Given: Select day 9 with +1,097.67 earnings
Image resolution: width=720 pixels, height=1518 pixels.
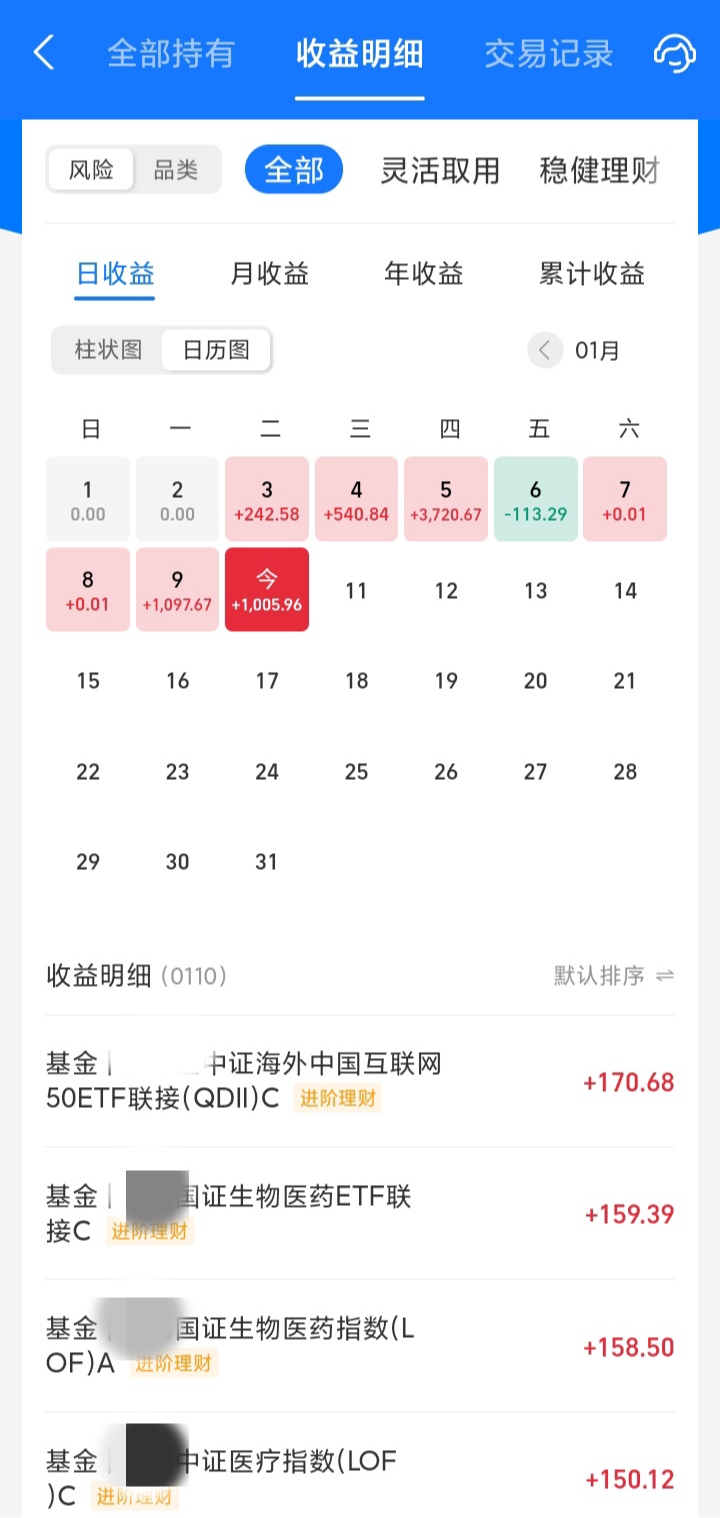Looking at the screenshot, I should pyautogui.click(x=178, y=590).
